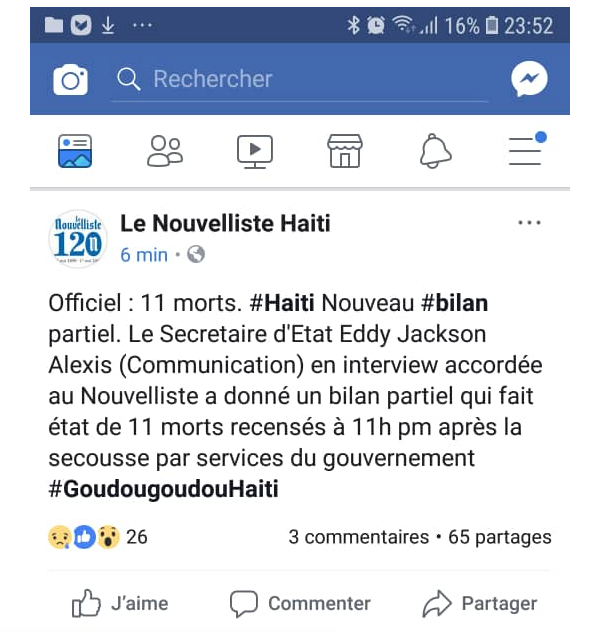This screenshot has height=632, width=611.
Task: Switch to the News Feed tab
Action: (75, 151)
